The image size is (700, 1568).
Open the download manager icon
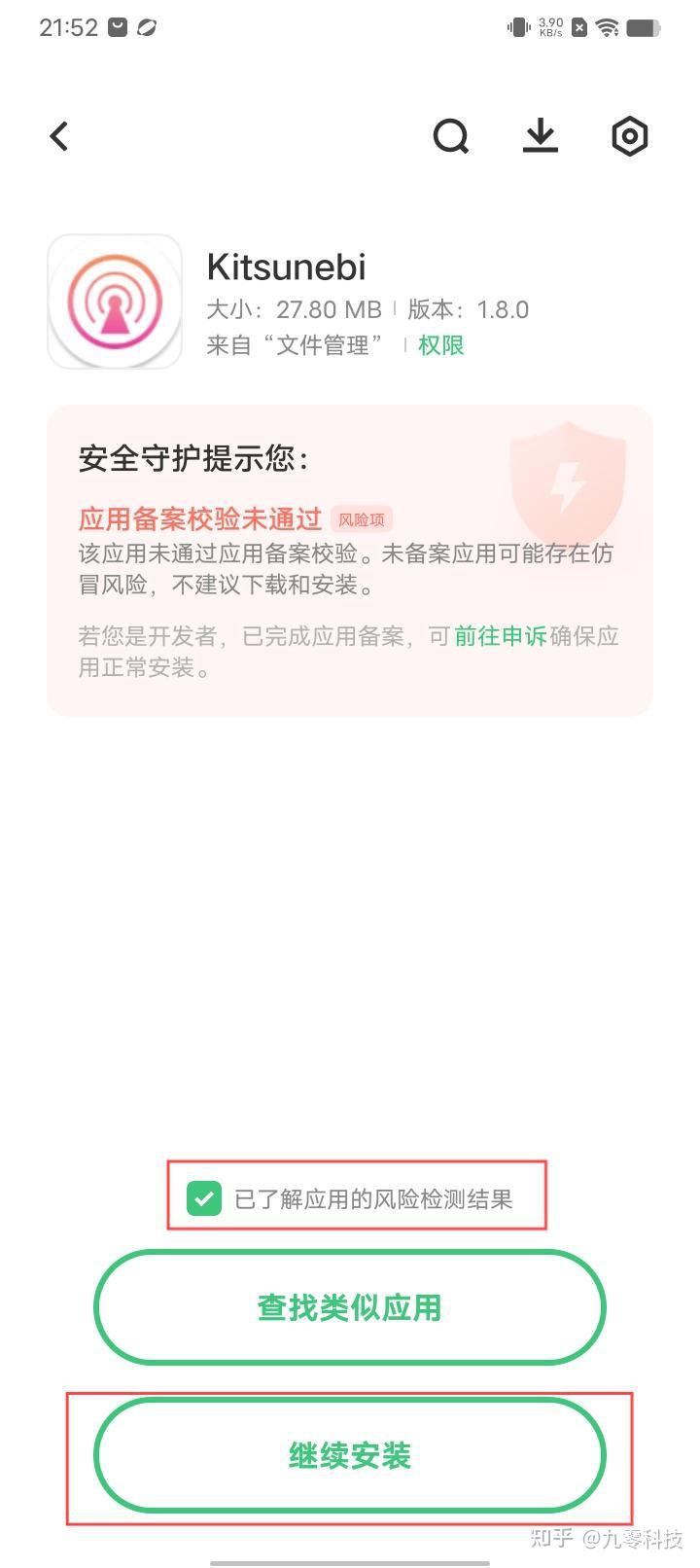[x=541, y=136]
